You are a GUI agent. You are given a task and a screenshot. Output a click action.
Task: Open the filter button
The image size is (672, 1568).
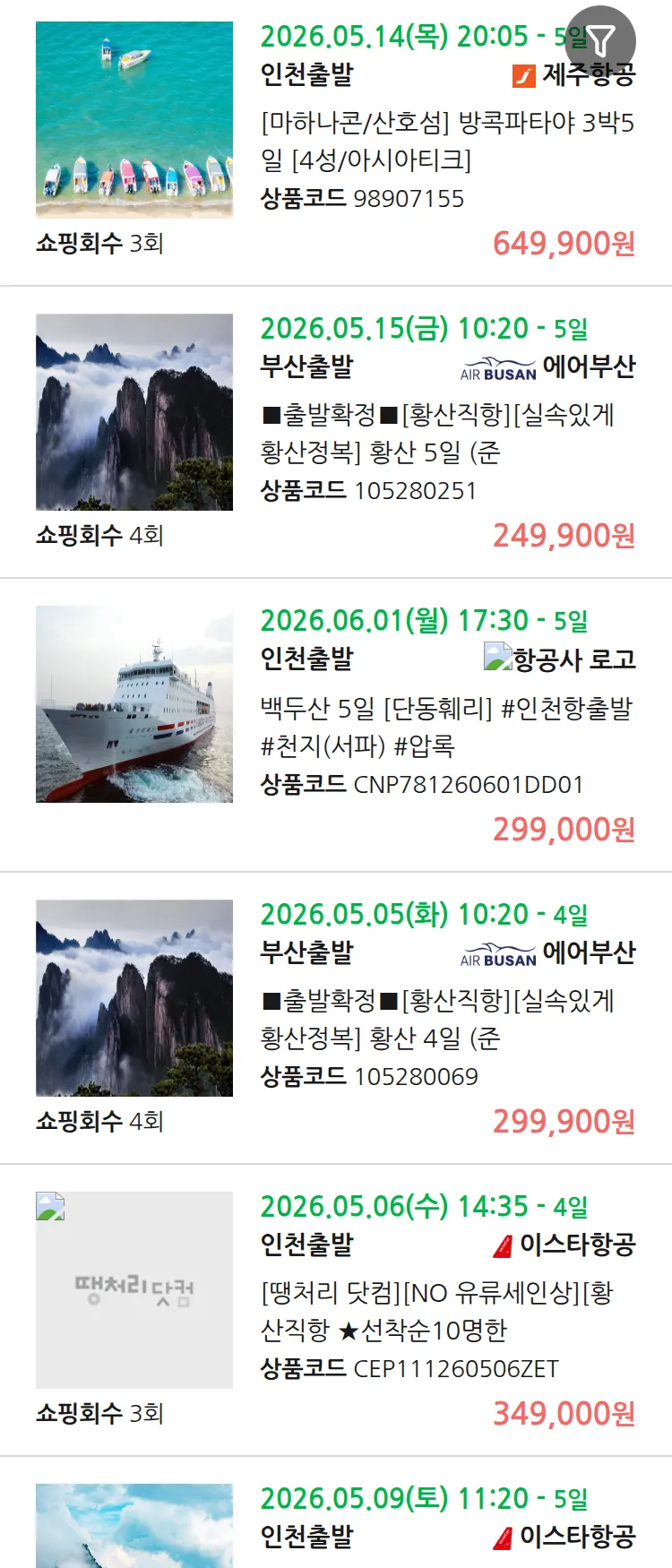pos(600,40)
